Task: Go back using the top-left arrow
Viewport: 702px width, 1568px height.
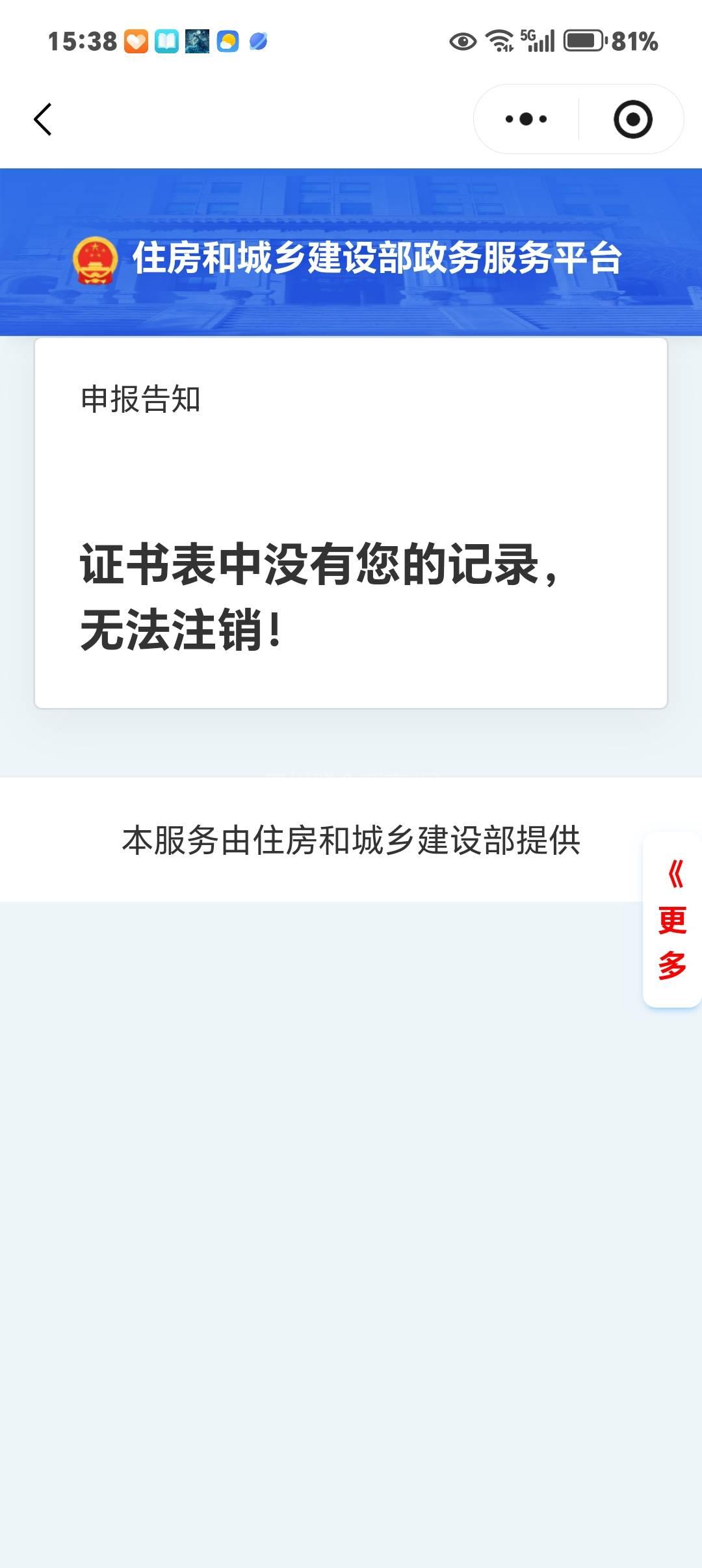Action: (43, 120)
